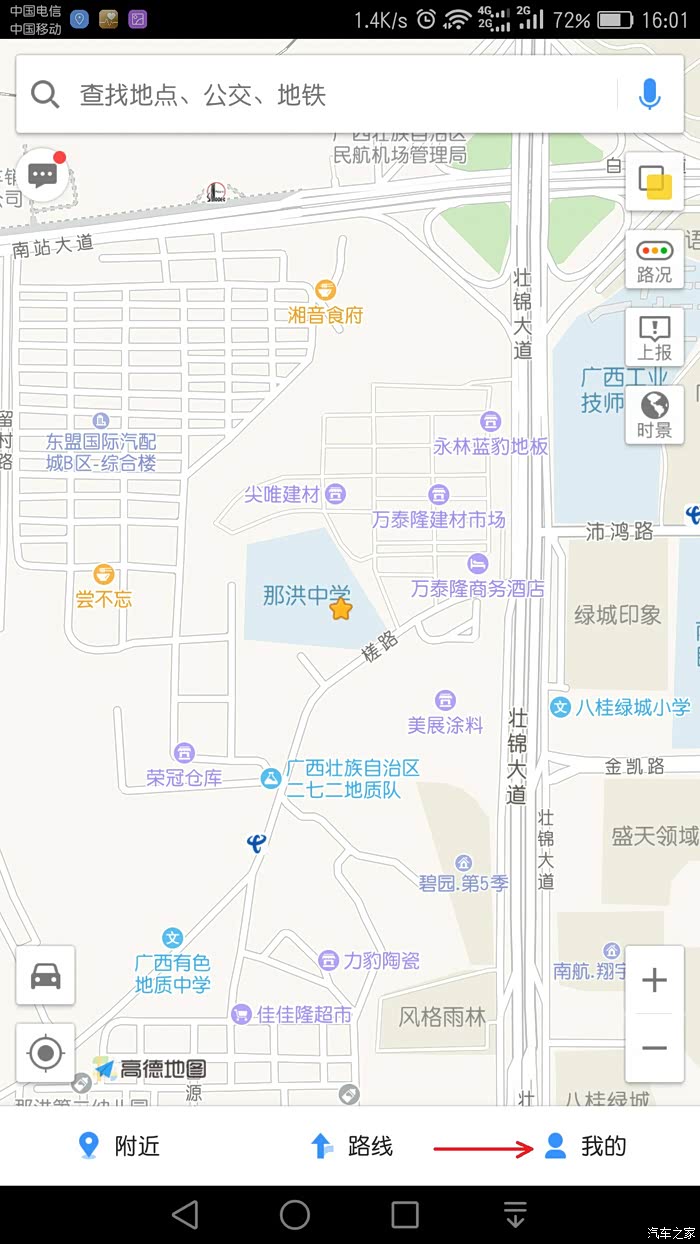Select the 湘音食府 restaurant marker
700x1244 pixels.
click(x=325, y=290)
